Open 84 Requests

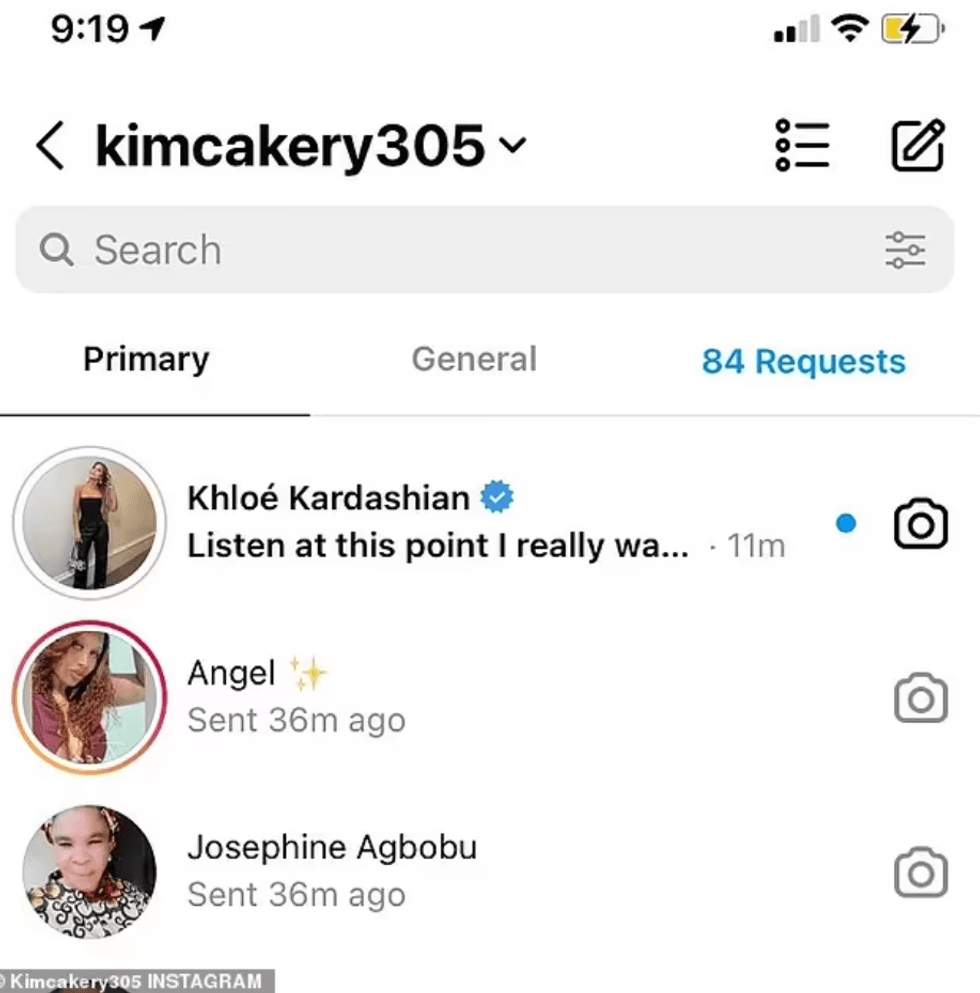click(803, 361)
